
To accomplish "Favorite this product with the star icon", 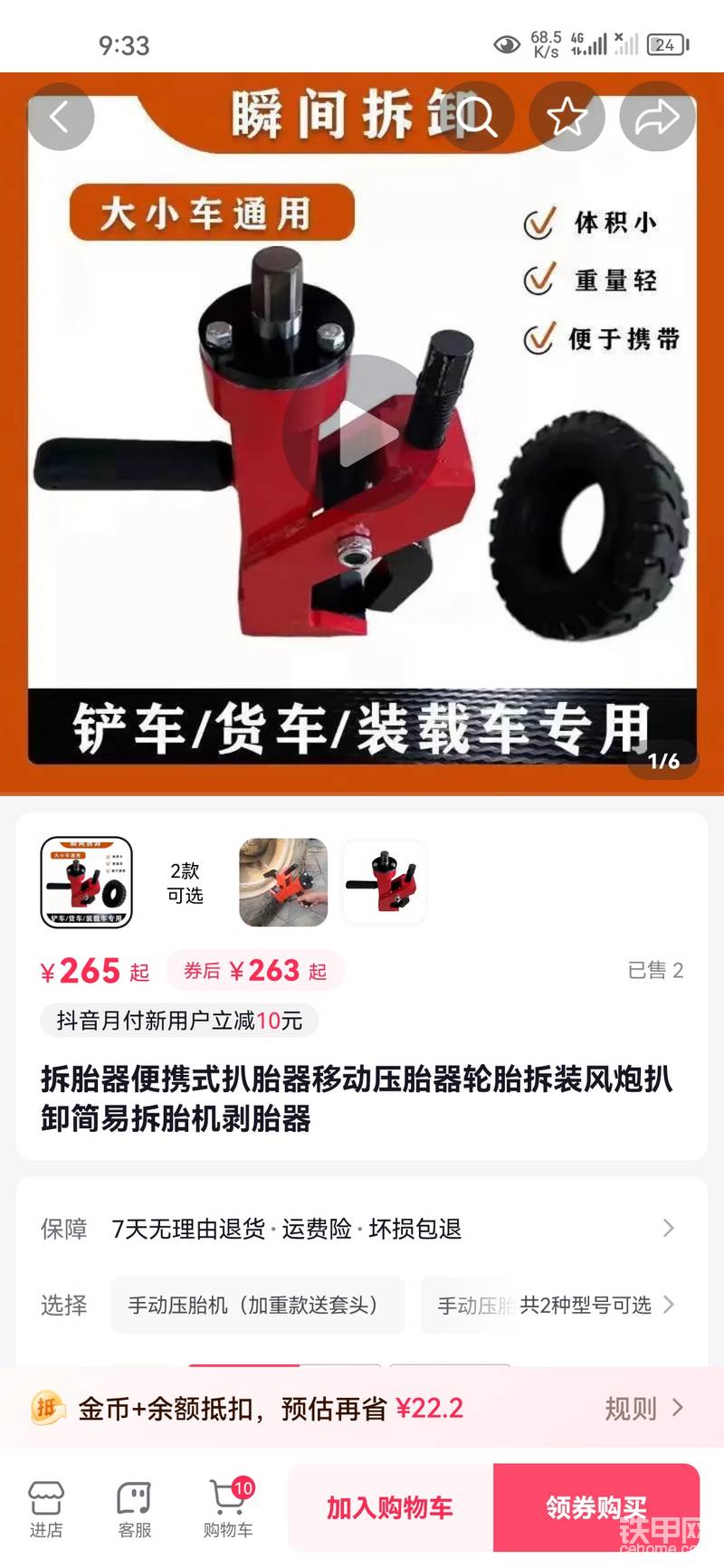I will pyautogui.click(x=567, y=117).
